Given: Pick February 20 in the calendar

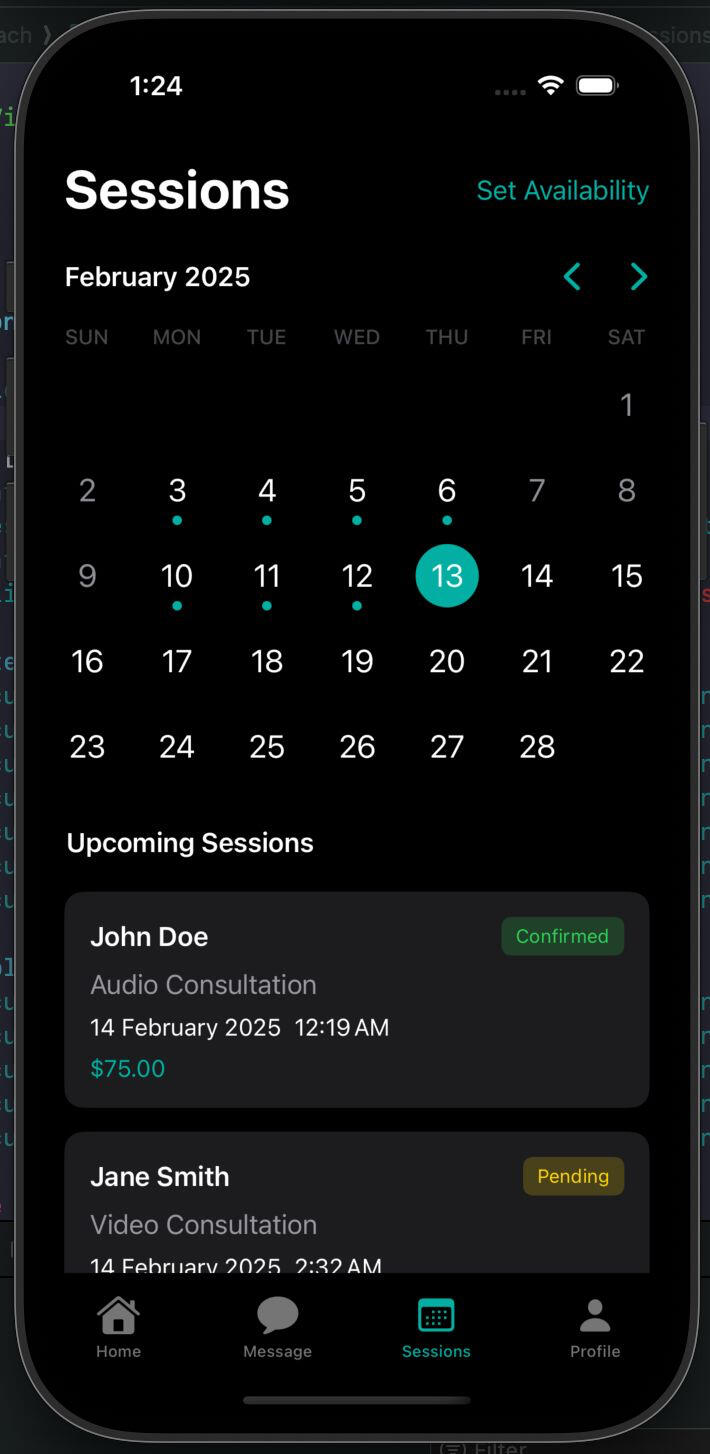Looking at the screenshot, I should point(447,661).
